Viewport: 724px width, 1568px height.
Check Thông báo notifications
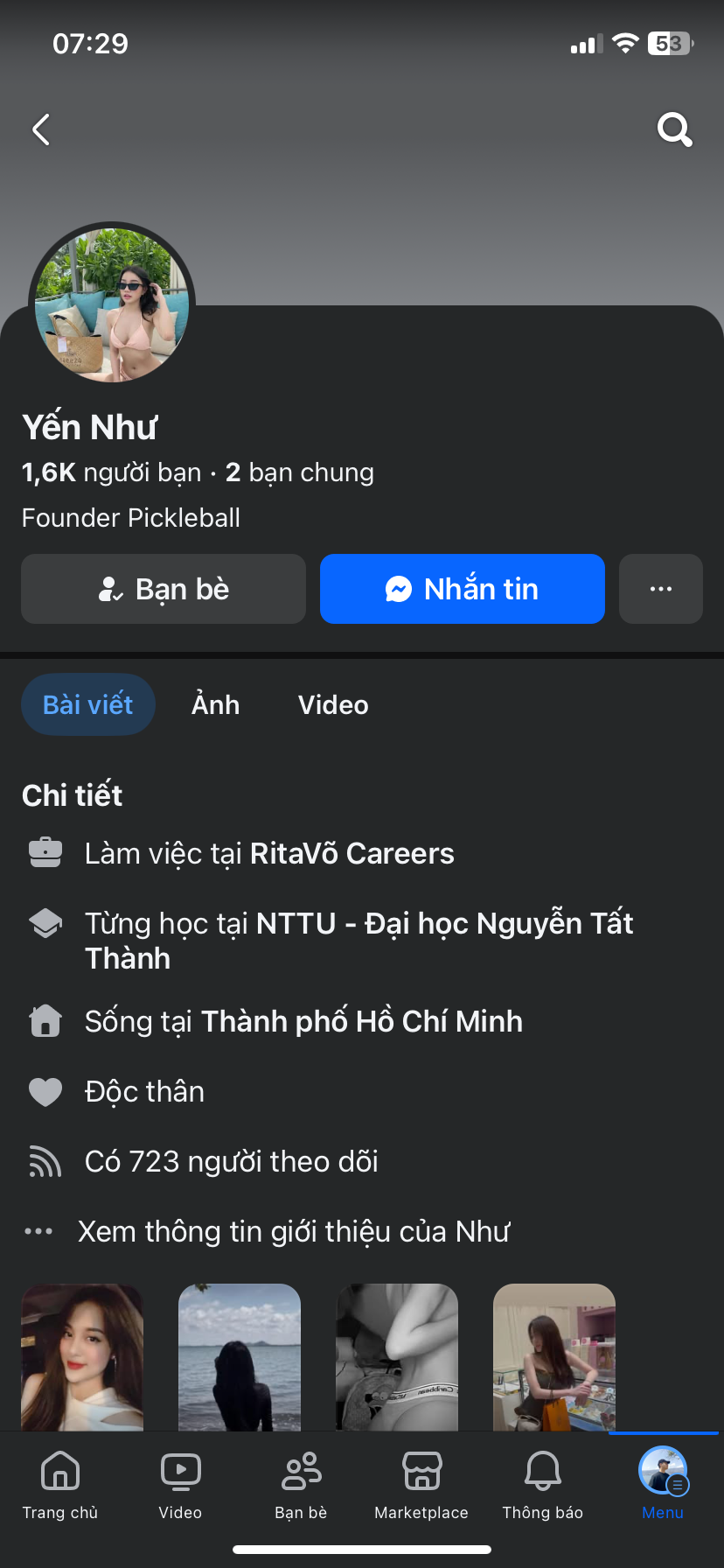point(542,1482)
